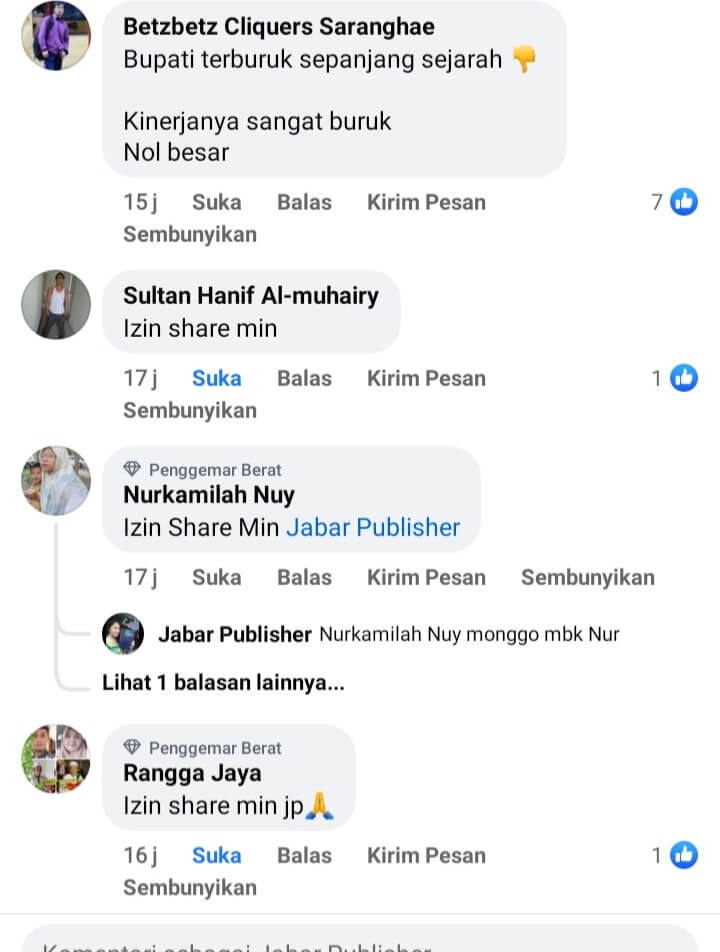Reply to Rangga Jaya's comment
The image size is (720, 952).
304,855
